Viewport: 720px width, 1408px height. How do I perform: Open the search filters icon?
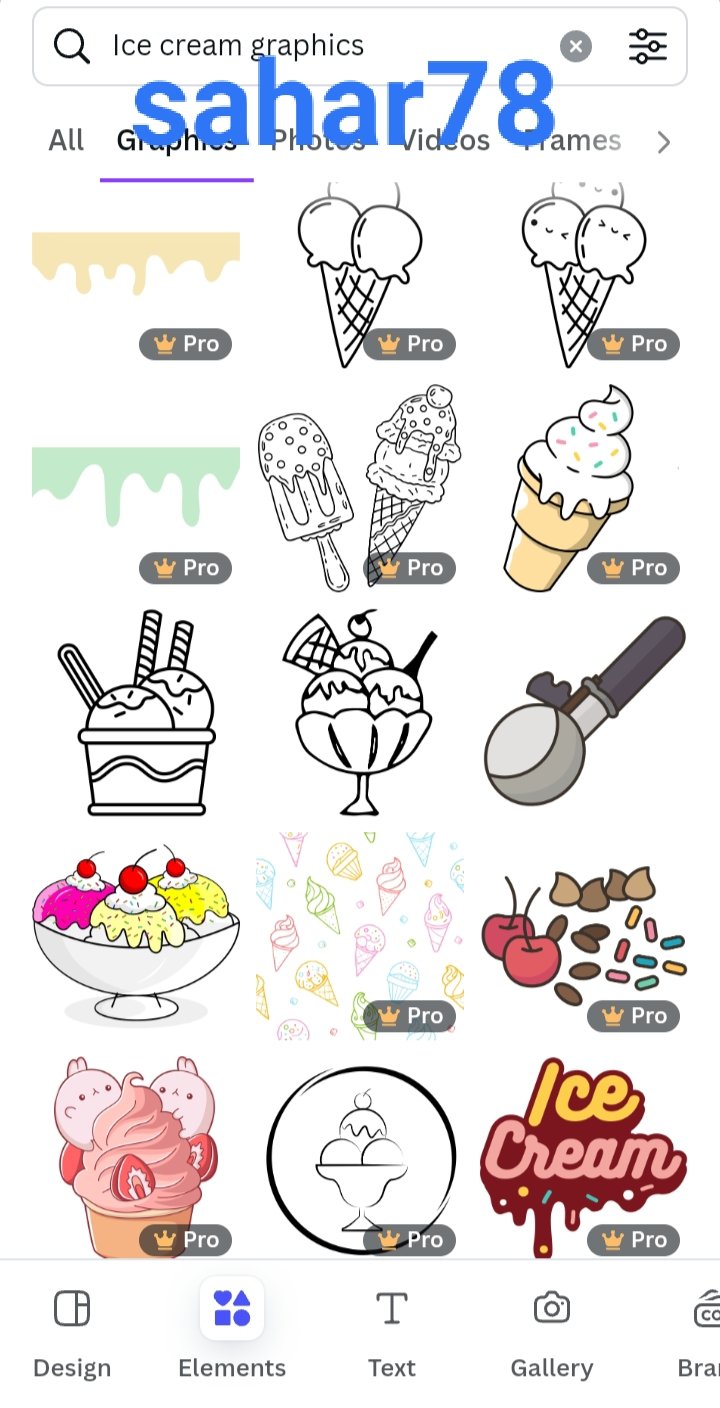coord(647,46)
